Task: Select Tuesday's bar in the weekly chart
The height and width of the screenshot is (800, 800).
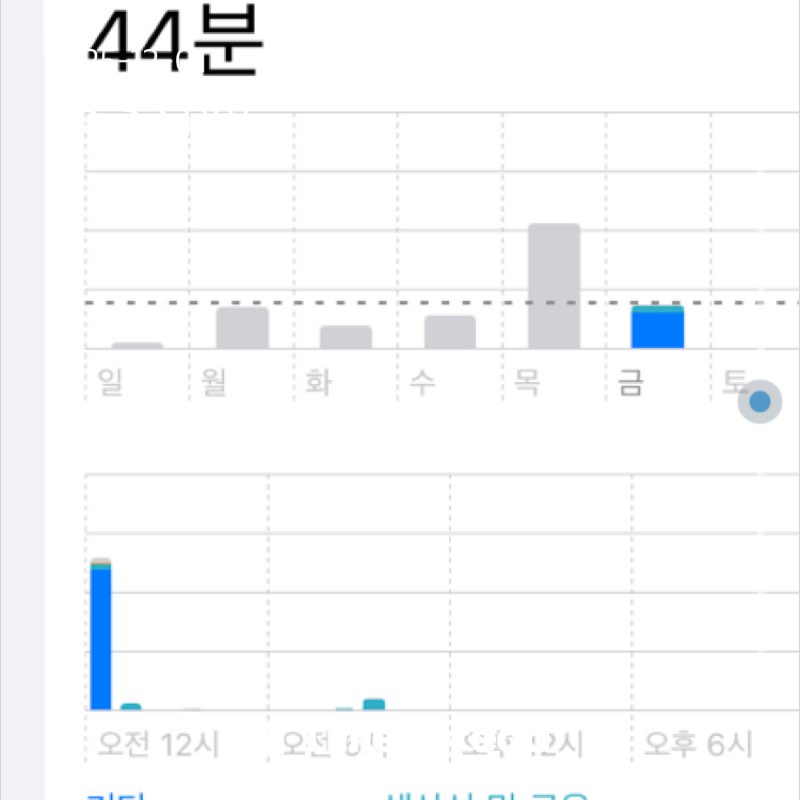Action: 346,337
